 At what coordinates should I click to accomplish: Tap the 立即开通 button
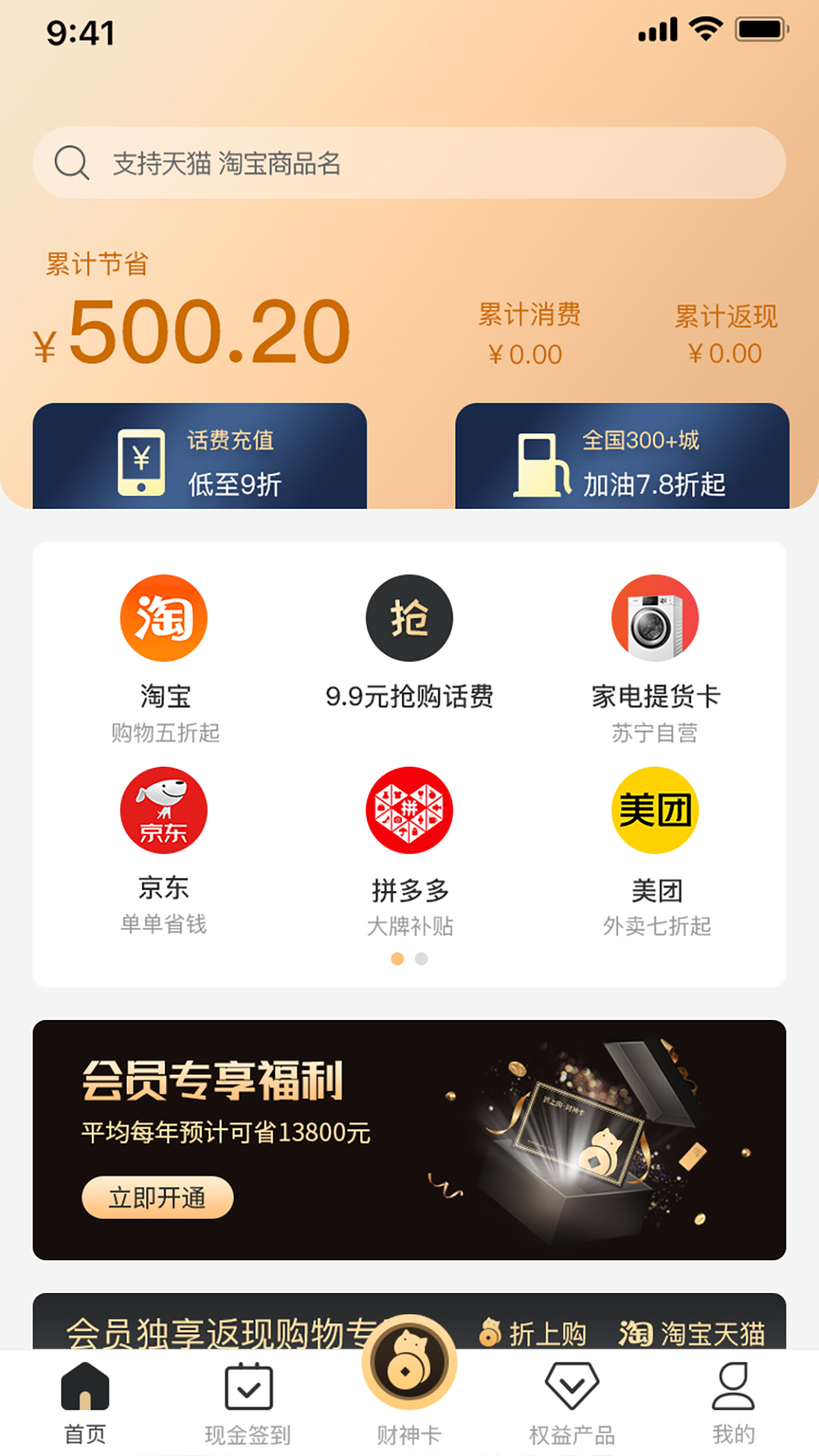tap(158, 1197)
